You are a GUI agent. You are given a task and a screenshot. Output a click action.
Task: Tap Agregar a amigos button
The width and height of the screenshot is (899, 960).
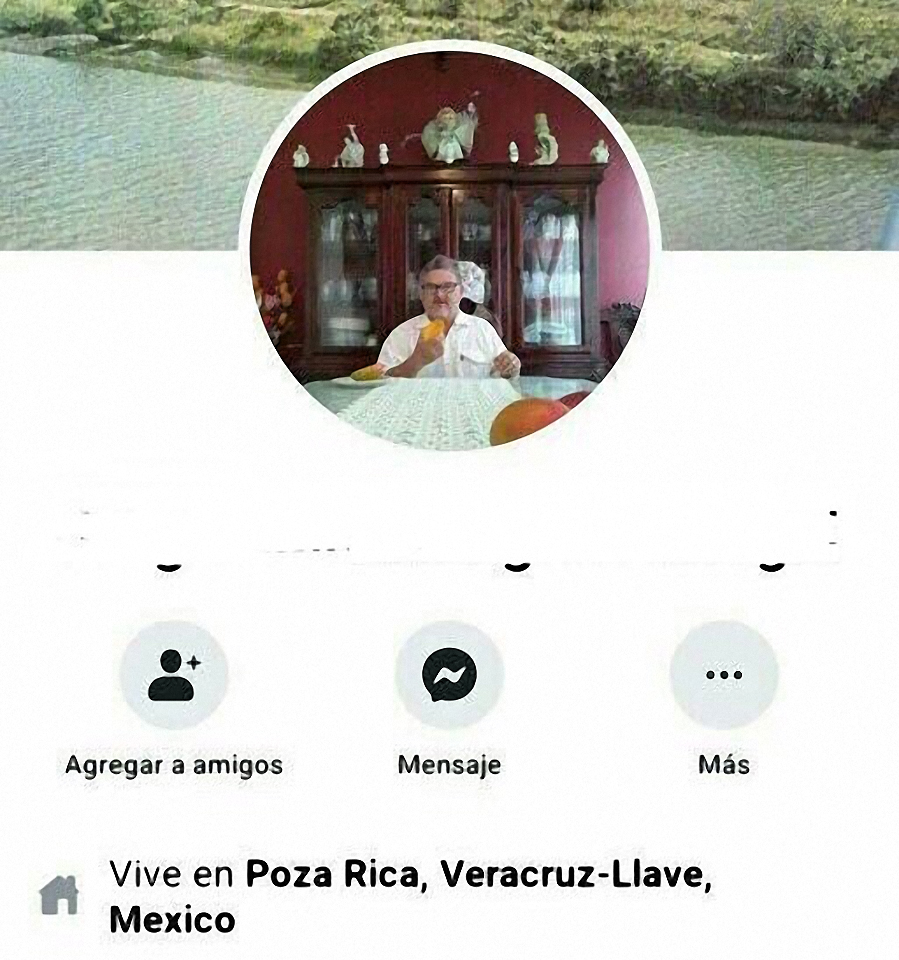coord(174,675)
